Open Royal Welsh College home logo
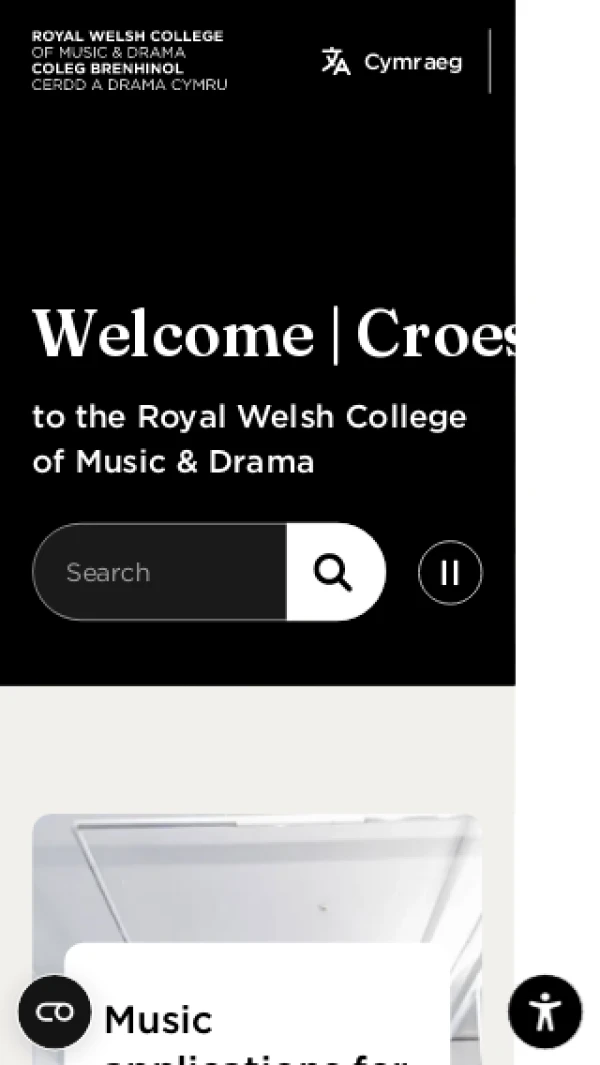The width and height of the screenshot is (600, 1065). click(x=129, y=61)
